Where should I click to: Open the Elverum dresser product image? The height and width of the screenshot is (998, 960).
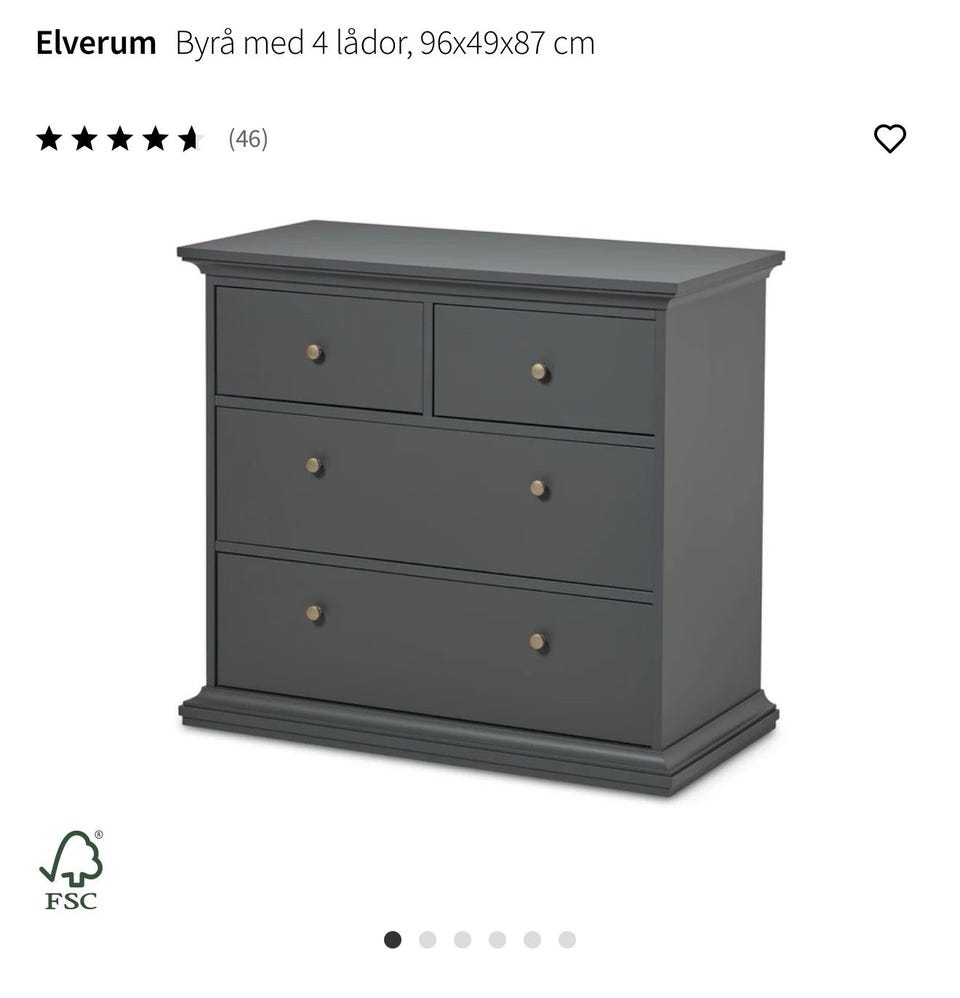[480, 507]
